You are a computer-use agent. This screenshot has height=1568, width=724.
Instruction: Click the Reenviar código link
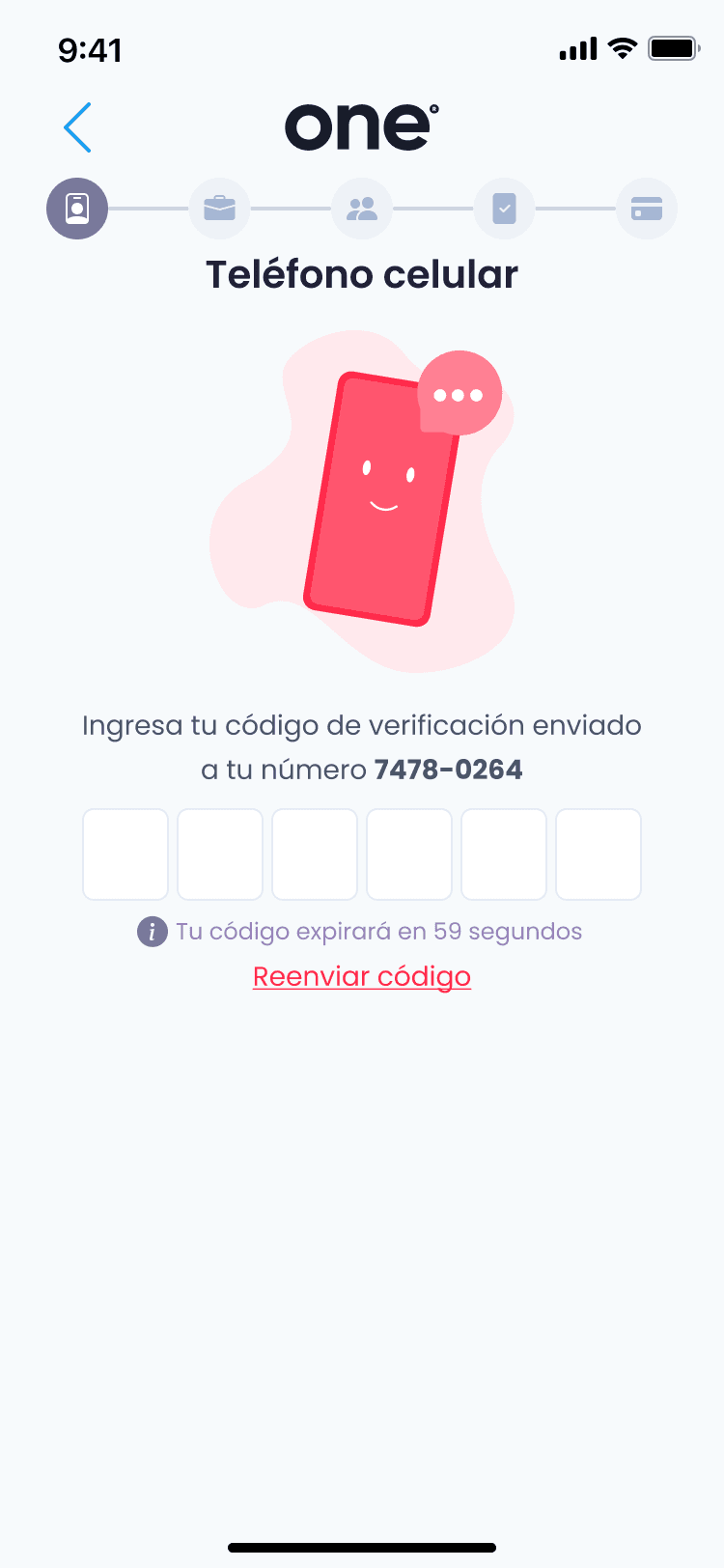(x=361, y=977)
